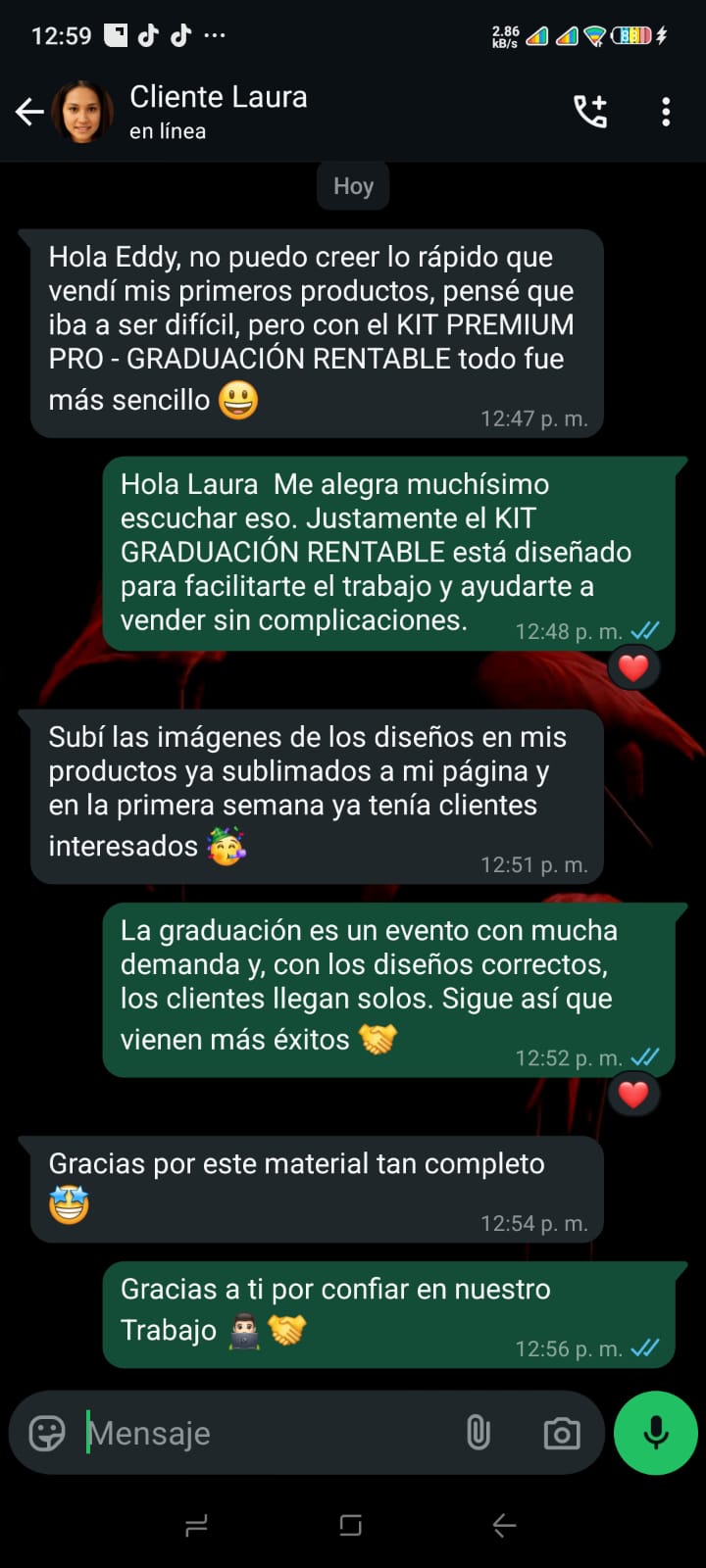Screen dimensions: 706x1568
Task: Start a call with Cliente Laura
Action: pos(590,113)
